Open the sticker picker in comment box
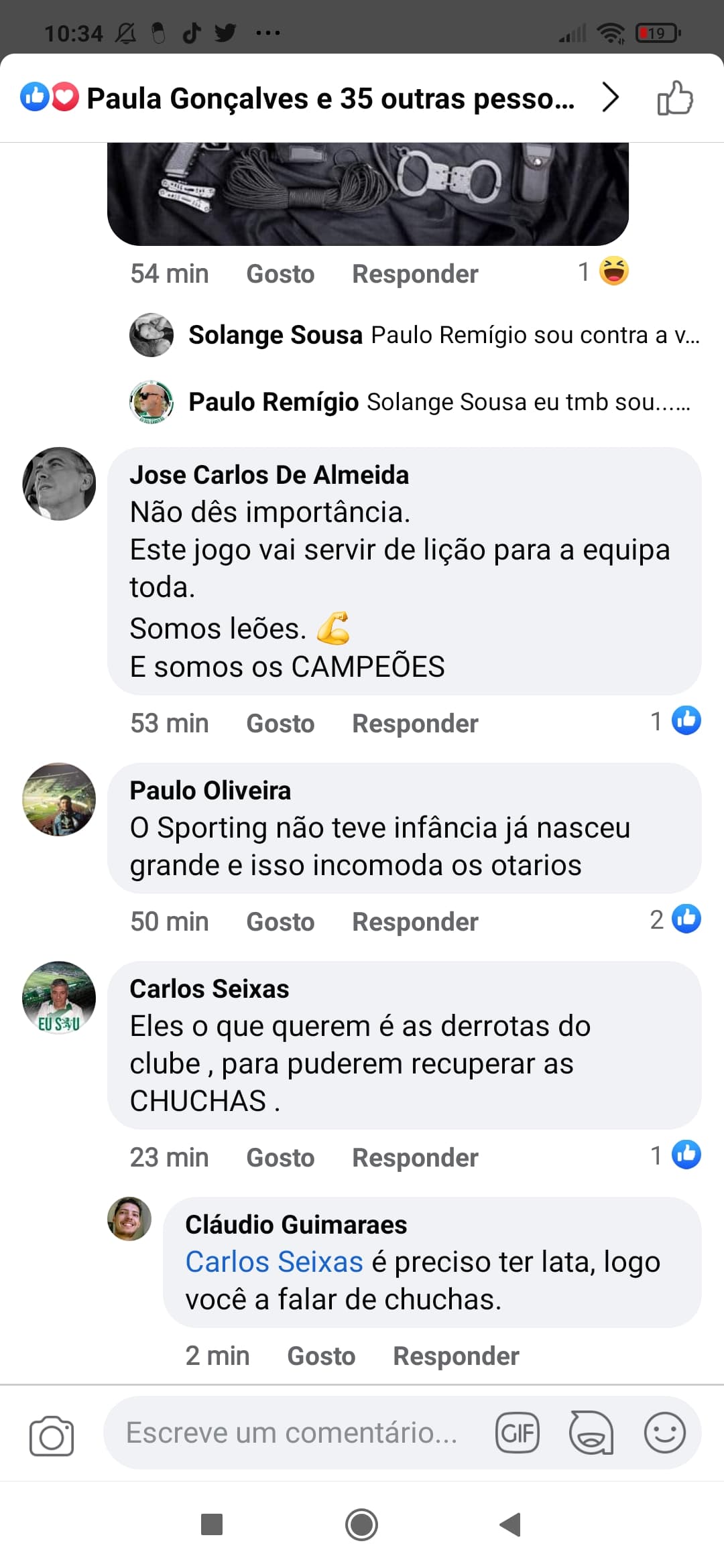 [591, 1433]
